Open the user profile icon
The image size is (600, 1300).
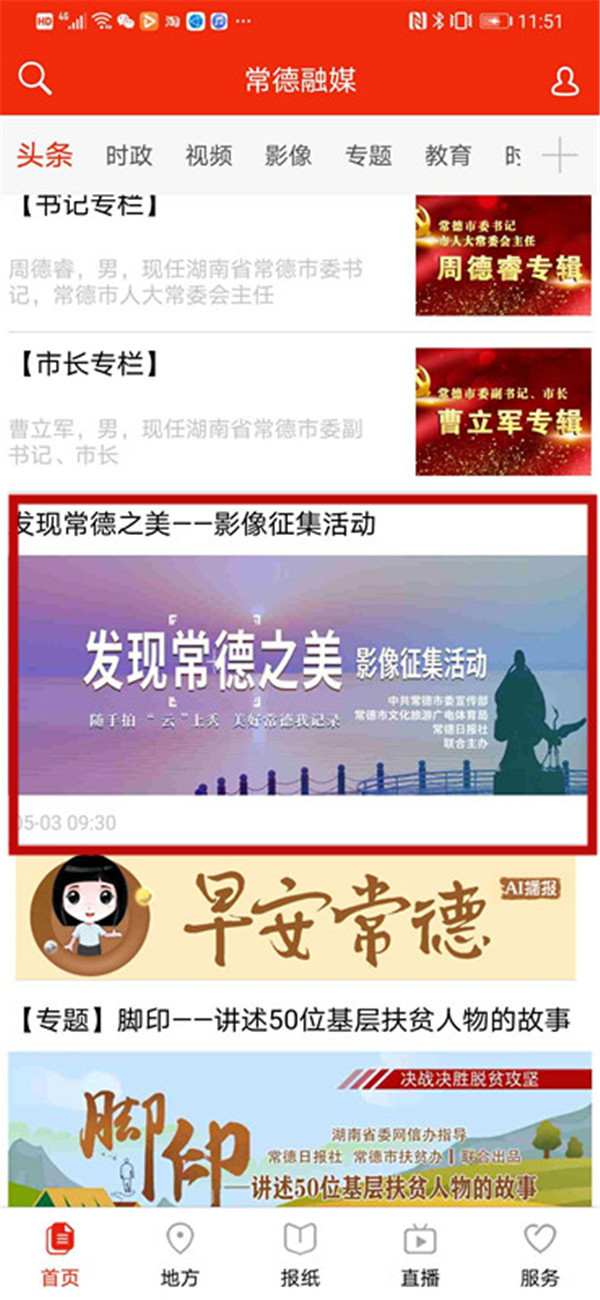[565, 82]
